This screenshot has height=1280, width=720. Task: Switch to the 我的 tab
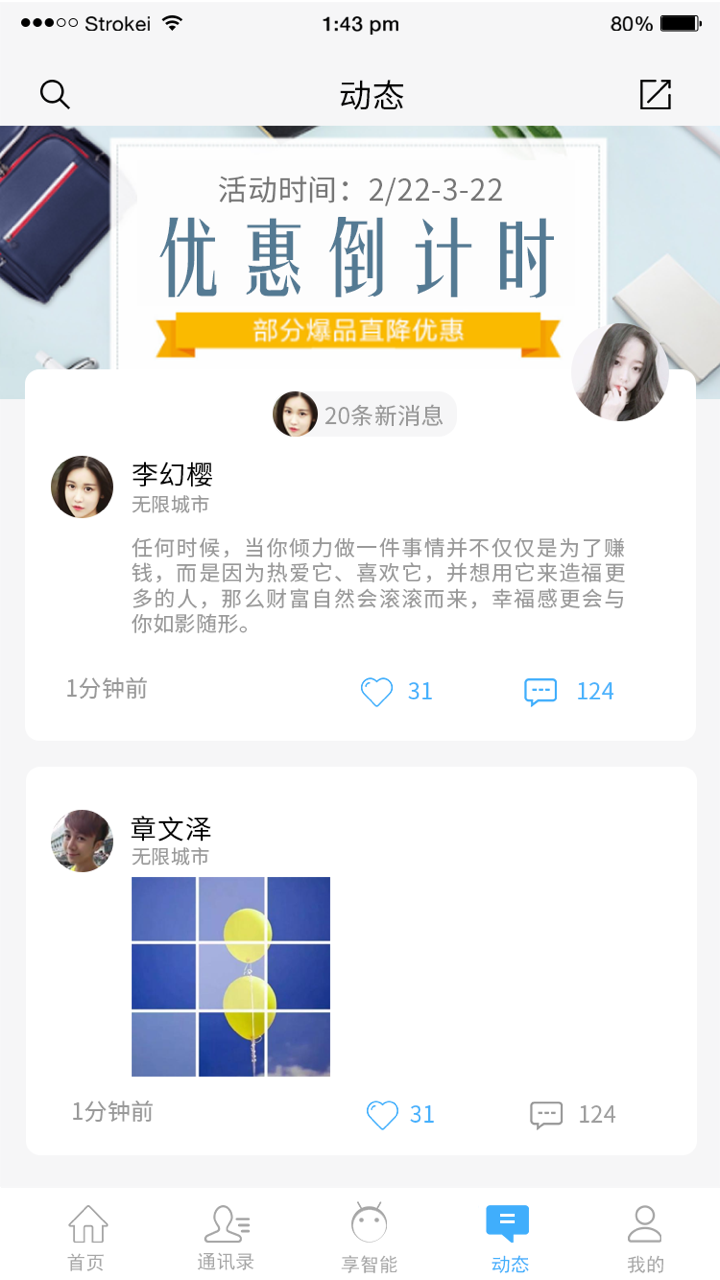[x=645, y=1238]
